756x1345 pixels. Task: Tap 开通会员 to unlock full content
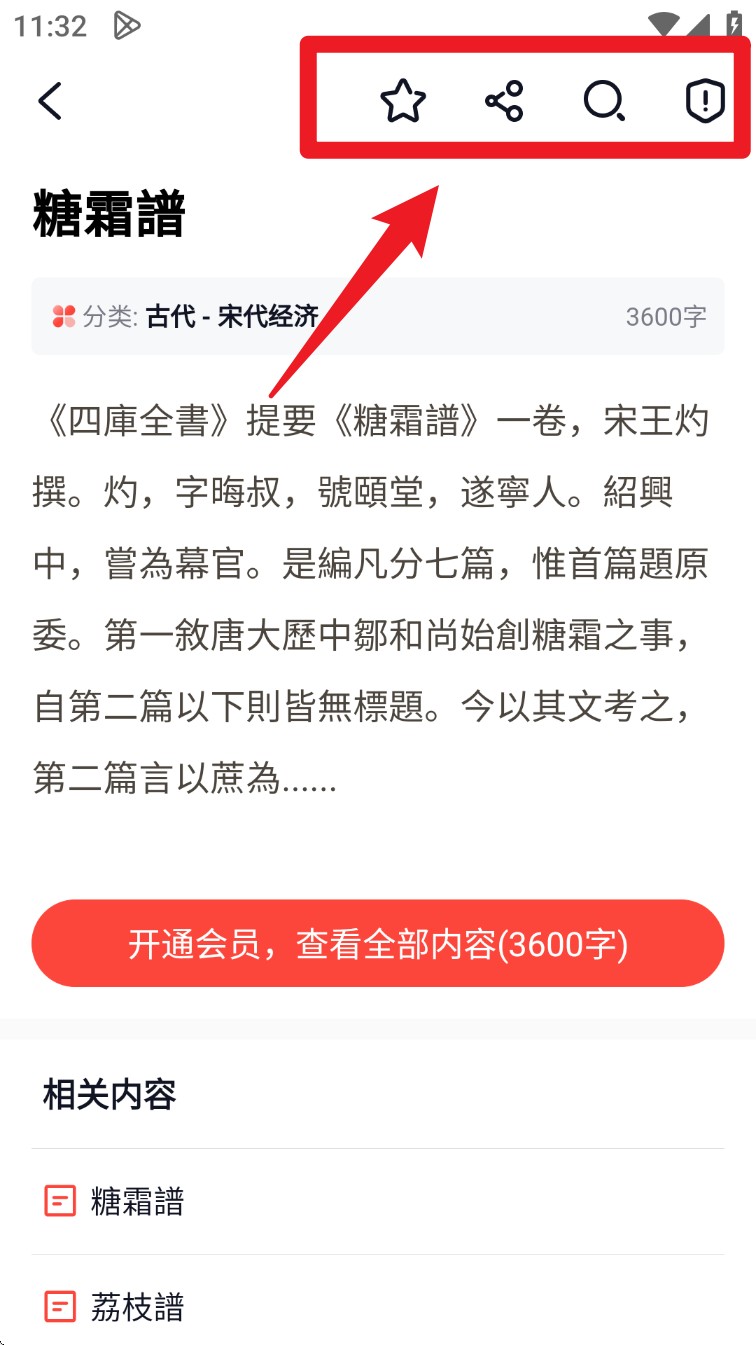coord(378,943)
